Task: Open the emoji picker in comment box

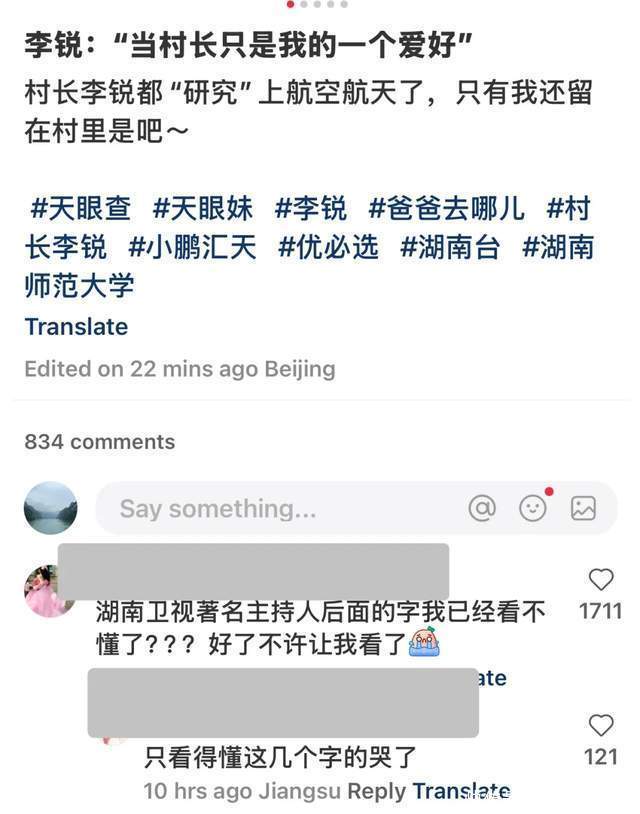Action: coord(533,508)
